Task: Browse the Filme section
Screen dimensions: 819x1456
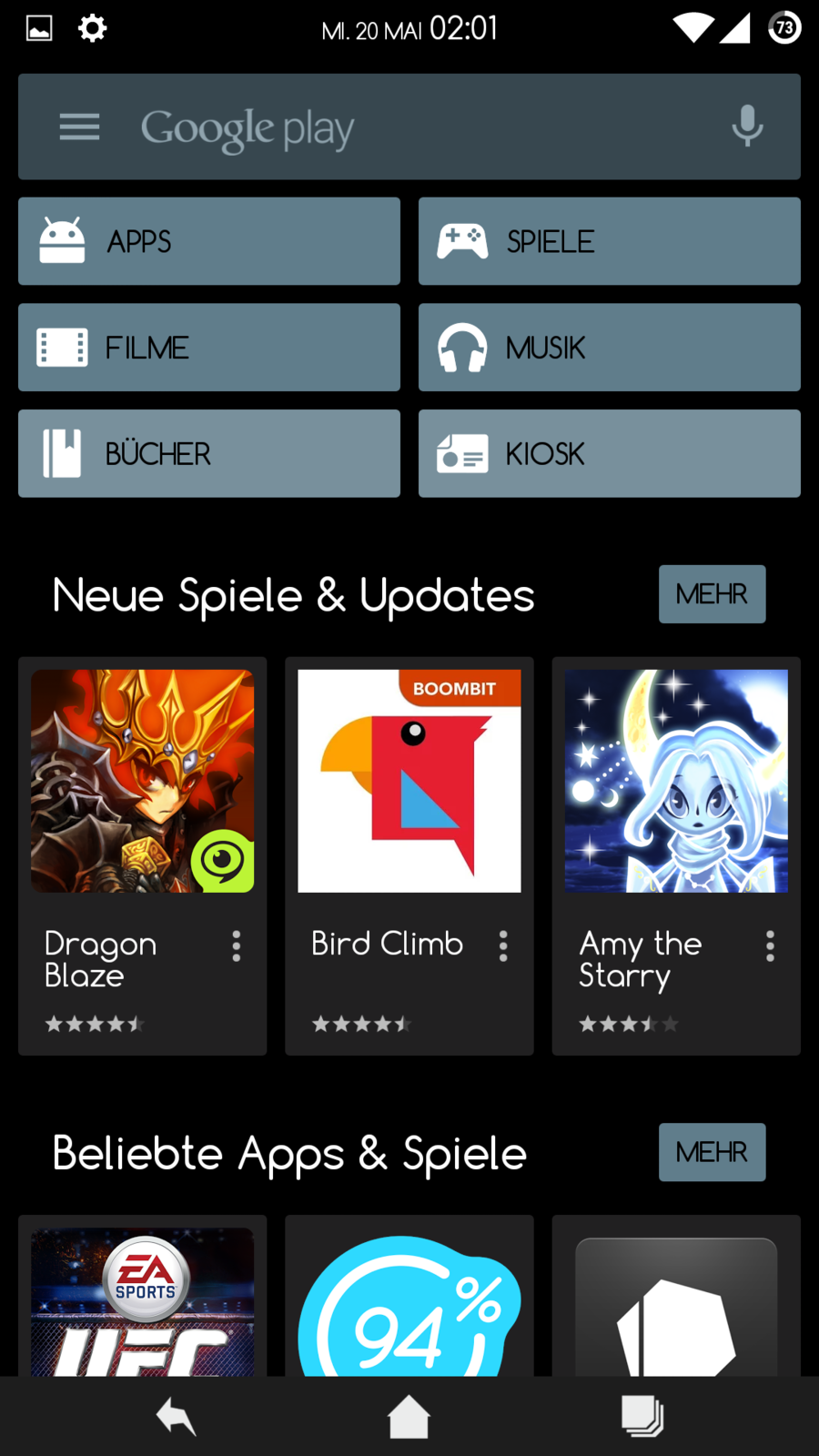Action: coord(209,348)
